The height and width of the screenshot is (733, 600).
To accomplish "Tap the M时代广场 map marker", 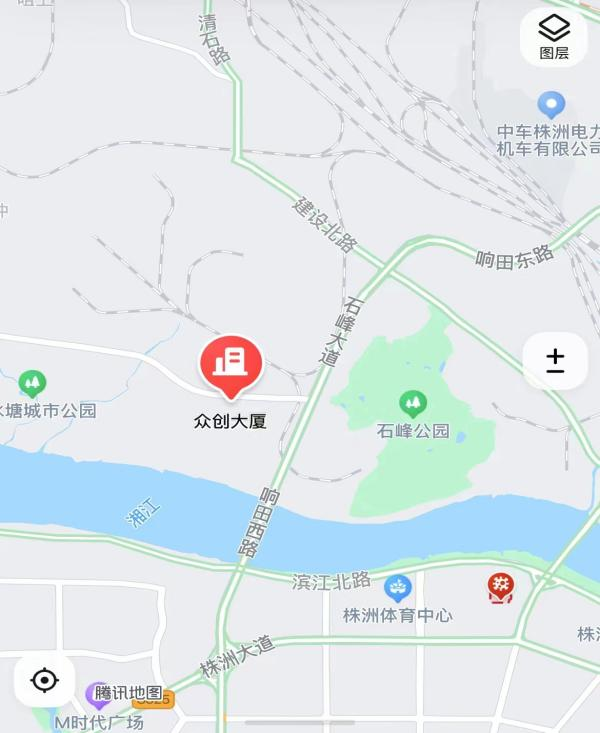I will point(98,694).
